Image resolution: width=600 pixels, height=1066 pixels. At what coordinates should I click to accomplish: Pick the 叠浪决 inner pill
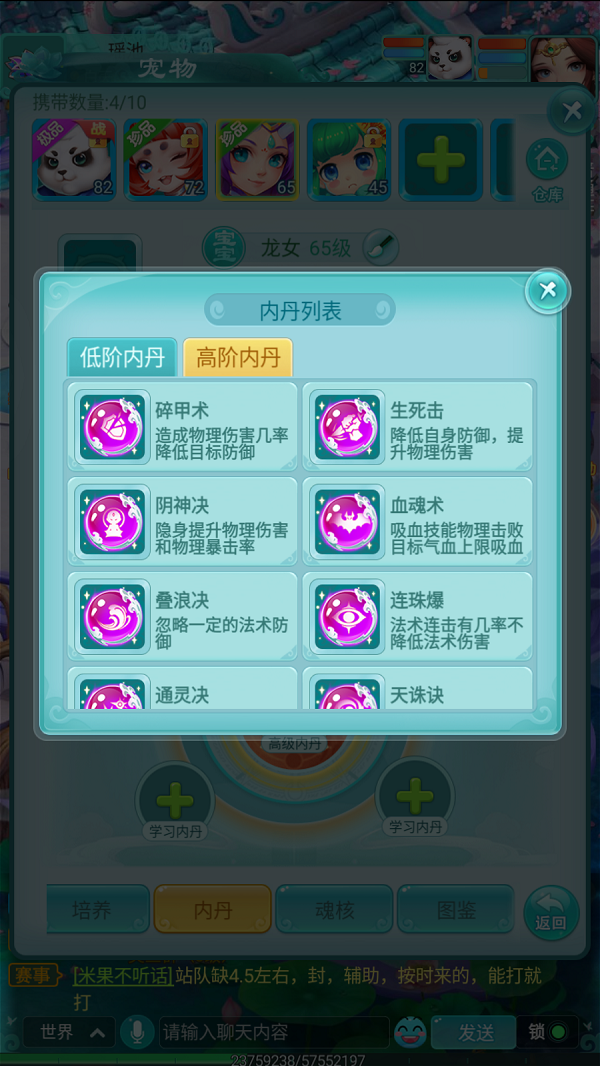pyautogui.click(x=183, y=616)
